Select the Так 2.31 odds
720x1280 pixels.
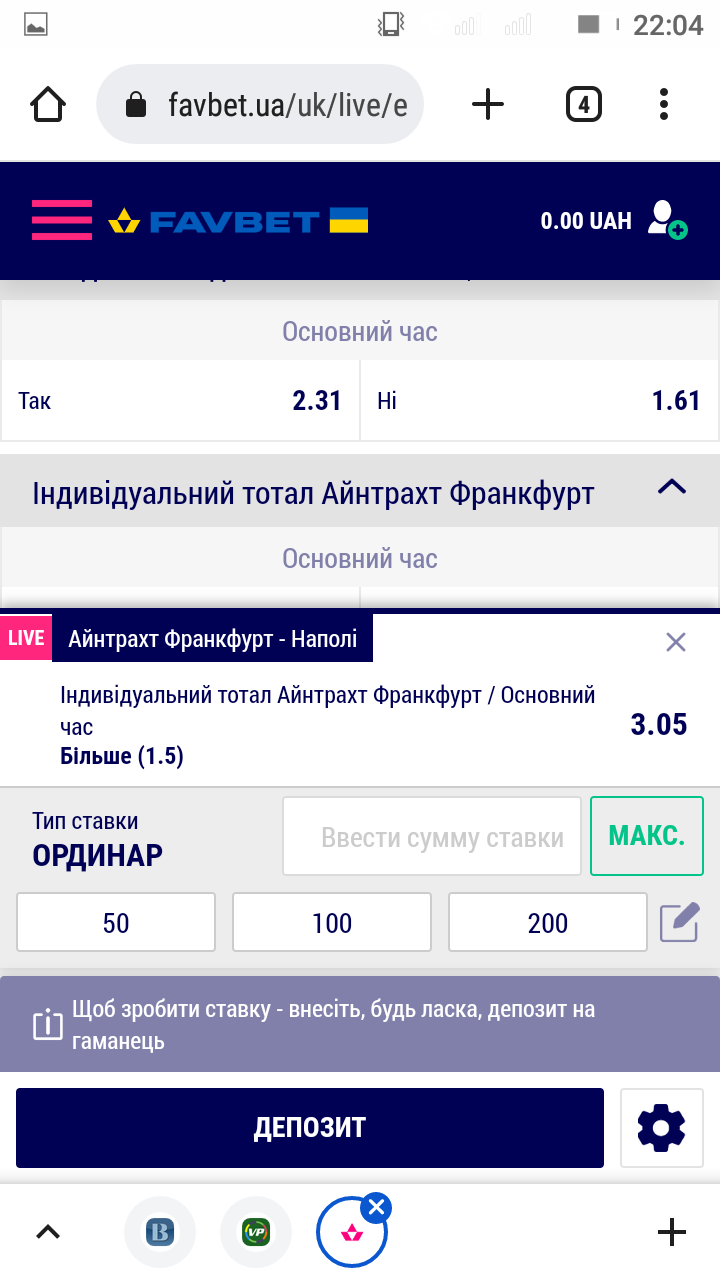point(180,401)
